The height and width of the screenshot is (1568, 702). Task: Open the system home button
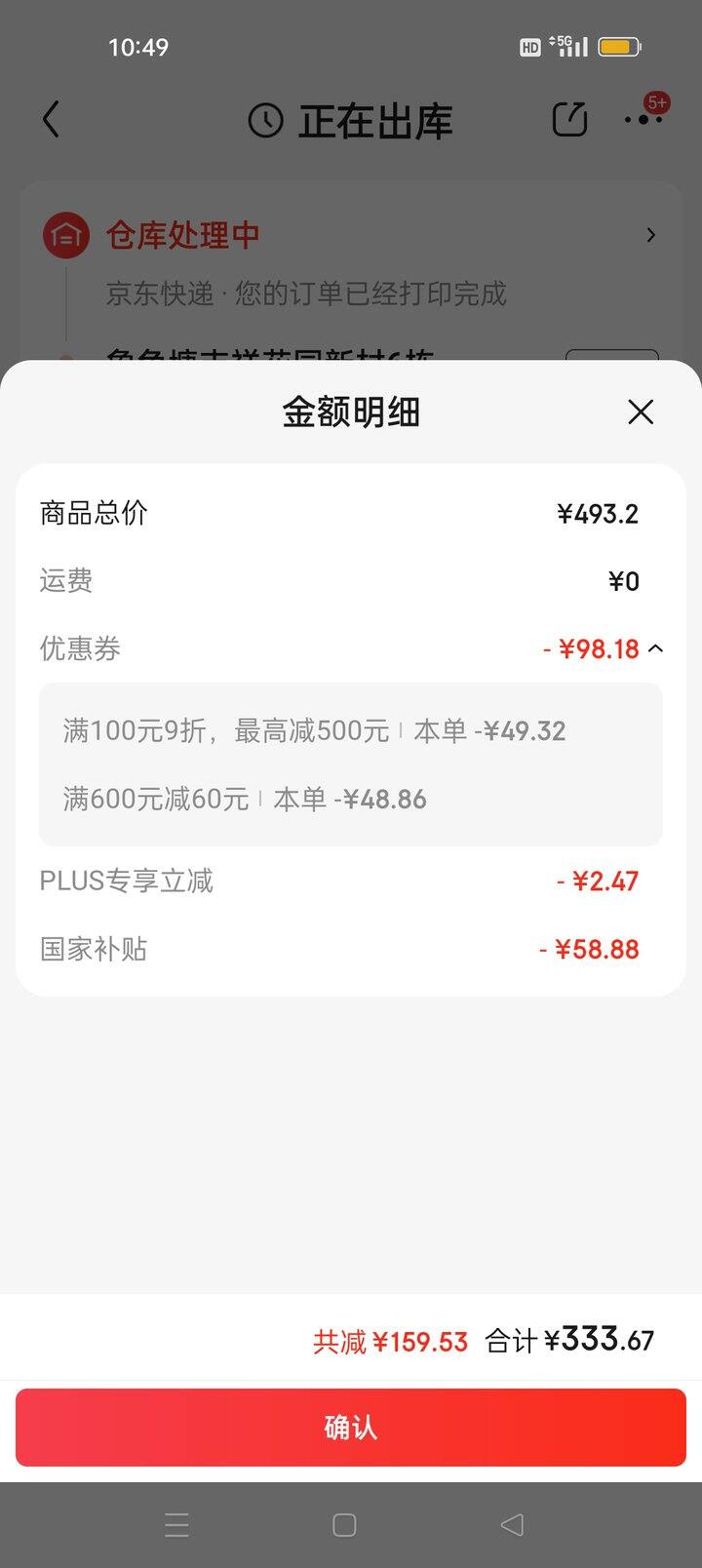pyautogui.click(x=344, y=1525)
